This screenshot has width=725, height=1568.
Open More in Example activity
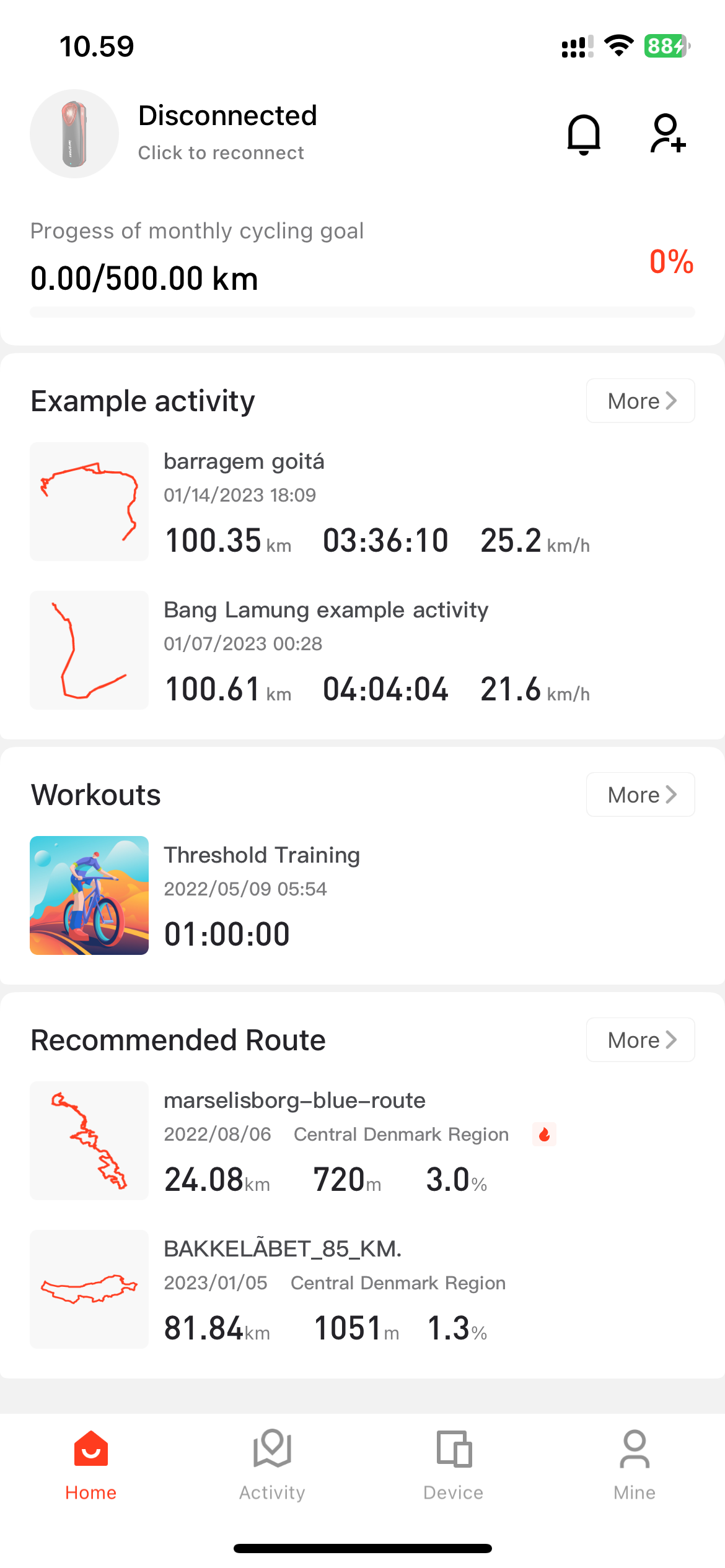point(640,401)
